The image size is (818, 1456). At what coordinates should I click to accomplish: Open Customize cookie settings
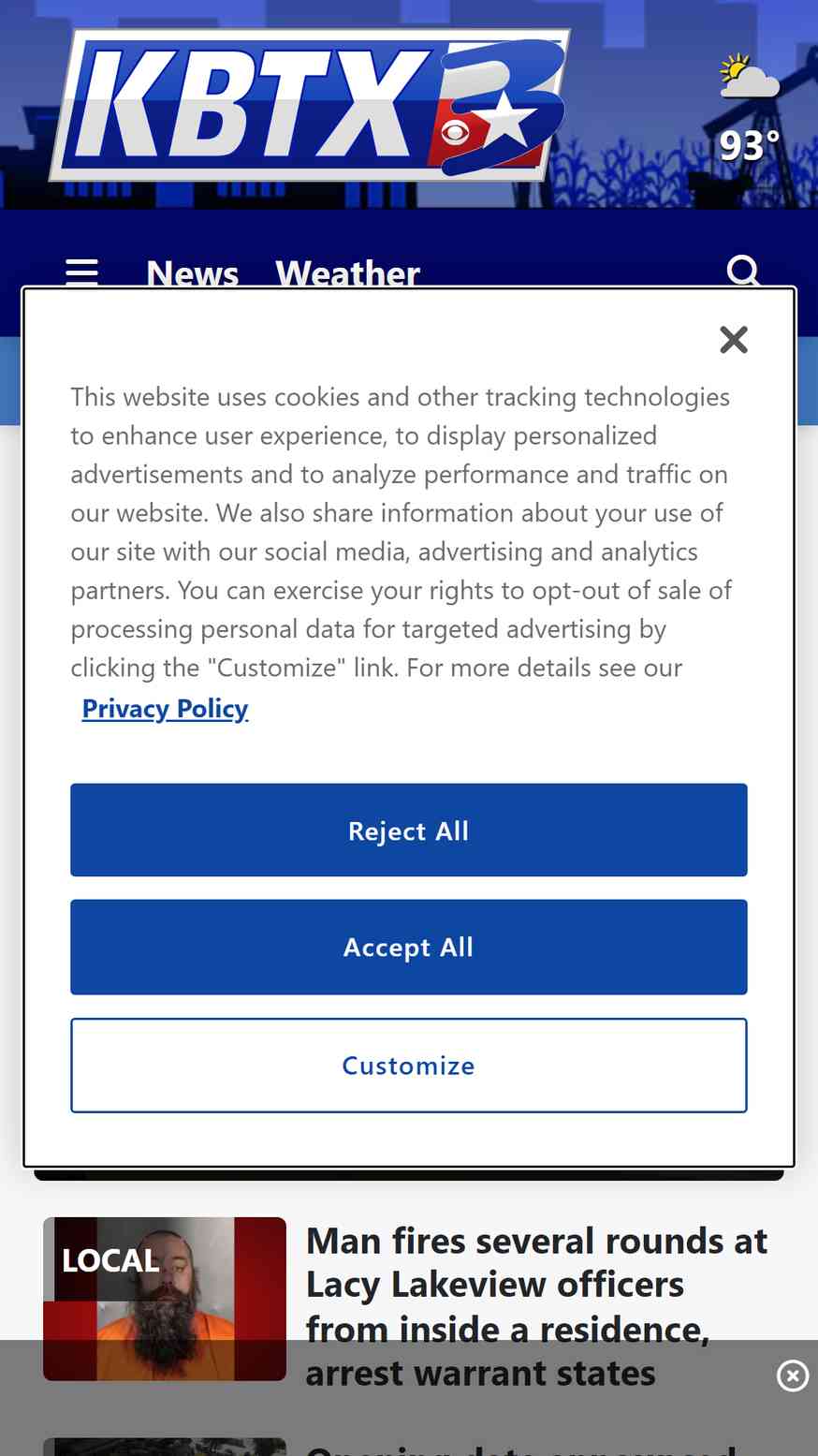pos(409,1066)
